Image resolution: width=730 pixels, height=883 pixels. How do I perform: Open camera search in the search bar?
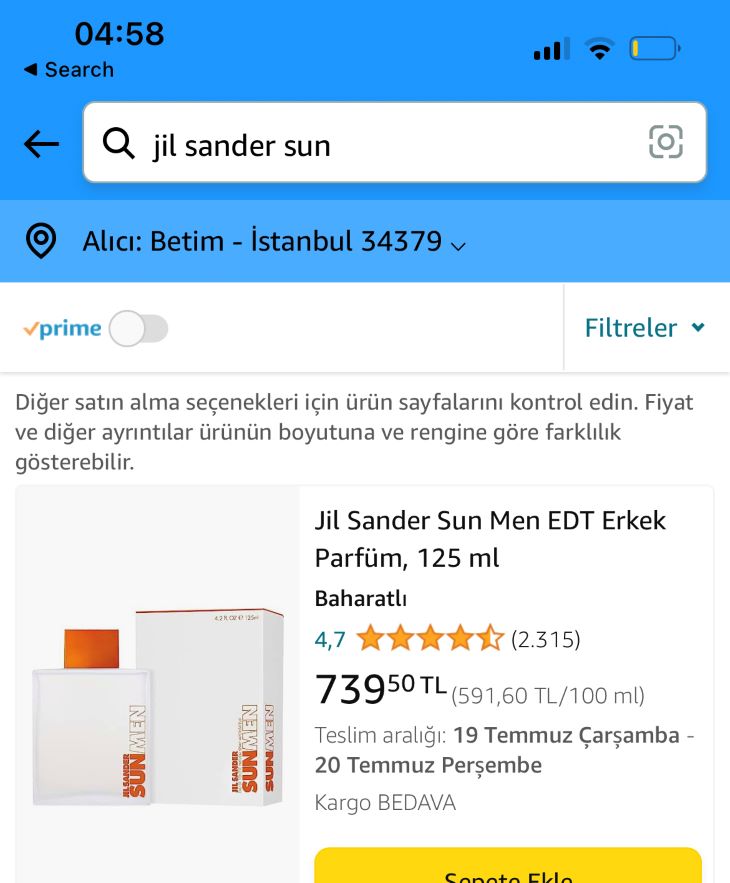665,142
